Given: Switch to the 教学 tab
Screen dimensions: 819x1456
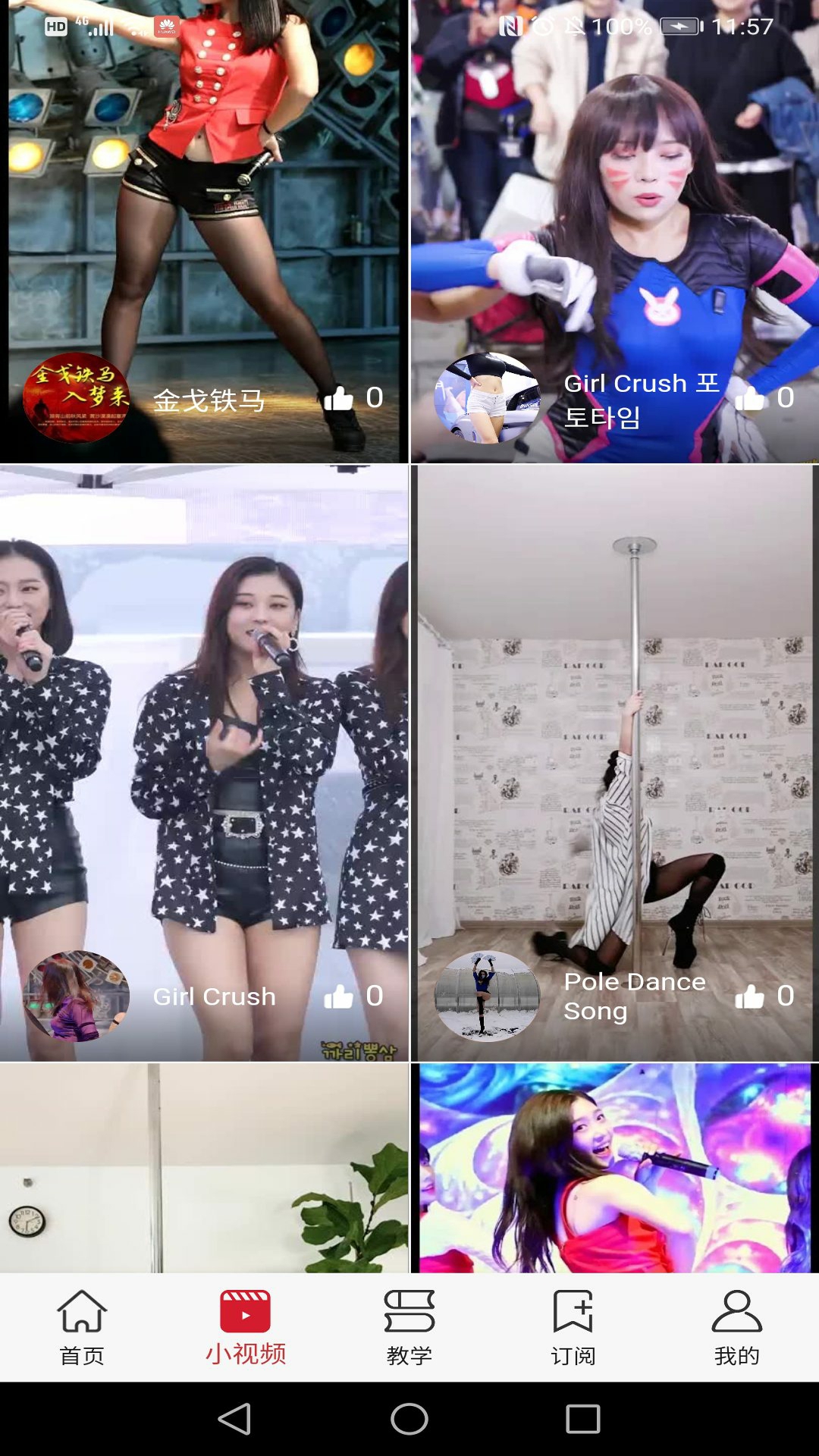Looking at the screenshot, I should point(409,1327).
